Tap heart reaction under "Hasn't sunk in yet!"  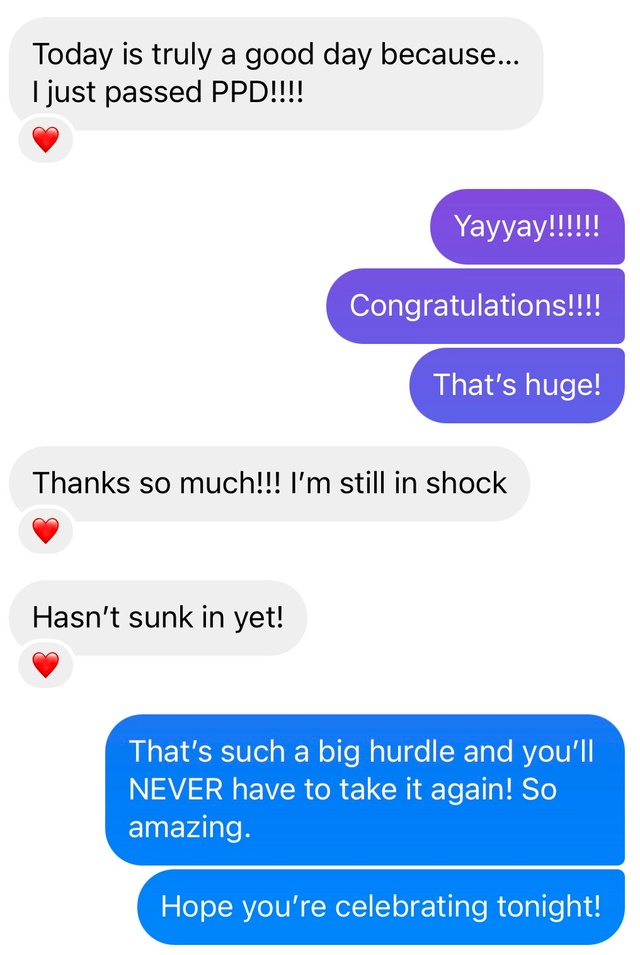pyautogui.click(x=46, y=664)
